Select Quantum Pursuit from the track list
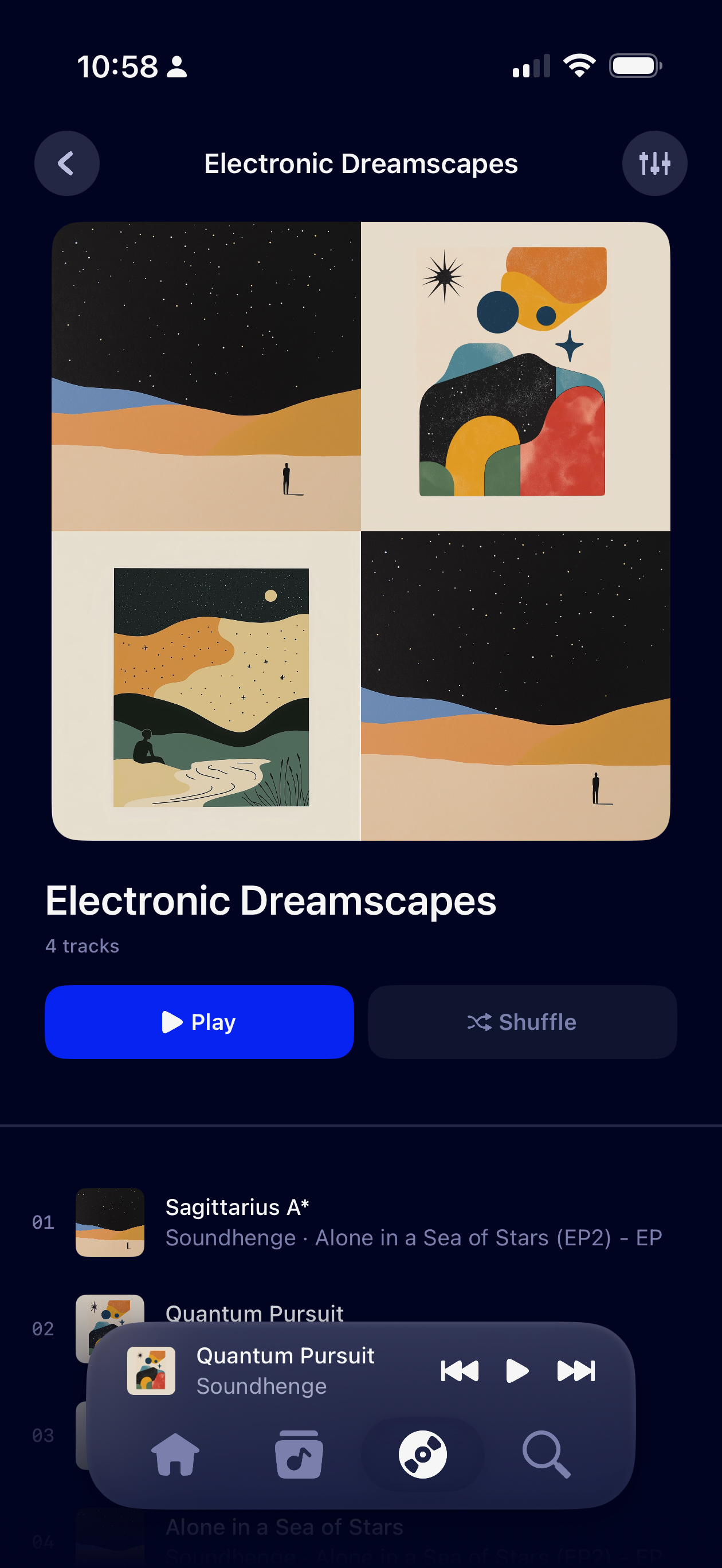This screenshot has width=722, height=1568. [256, 1313]
